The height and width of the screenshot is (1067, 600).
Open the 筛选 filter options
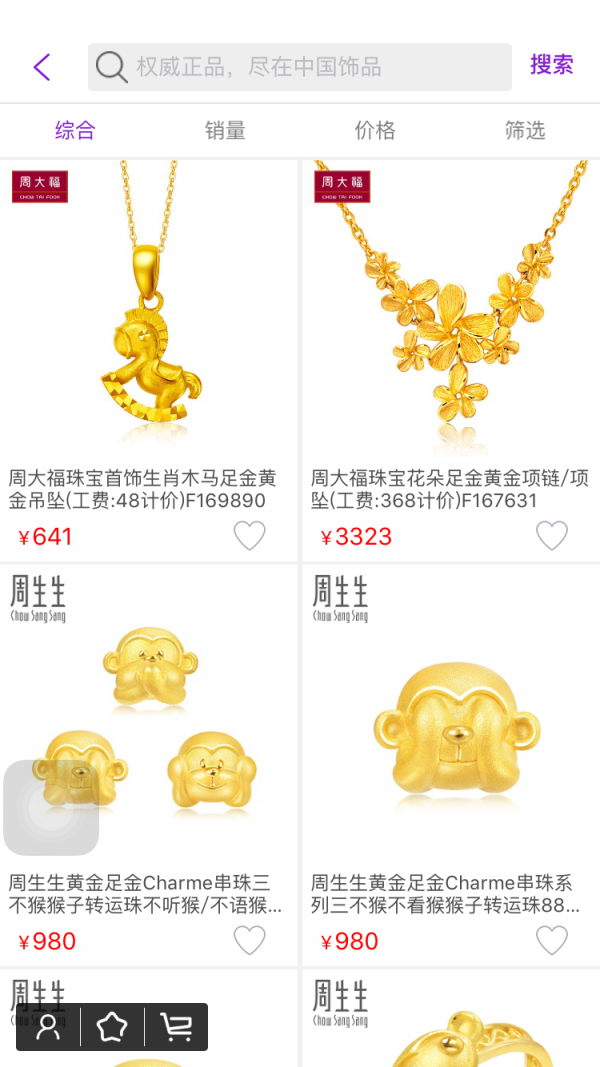point(524,130)
